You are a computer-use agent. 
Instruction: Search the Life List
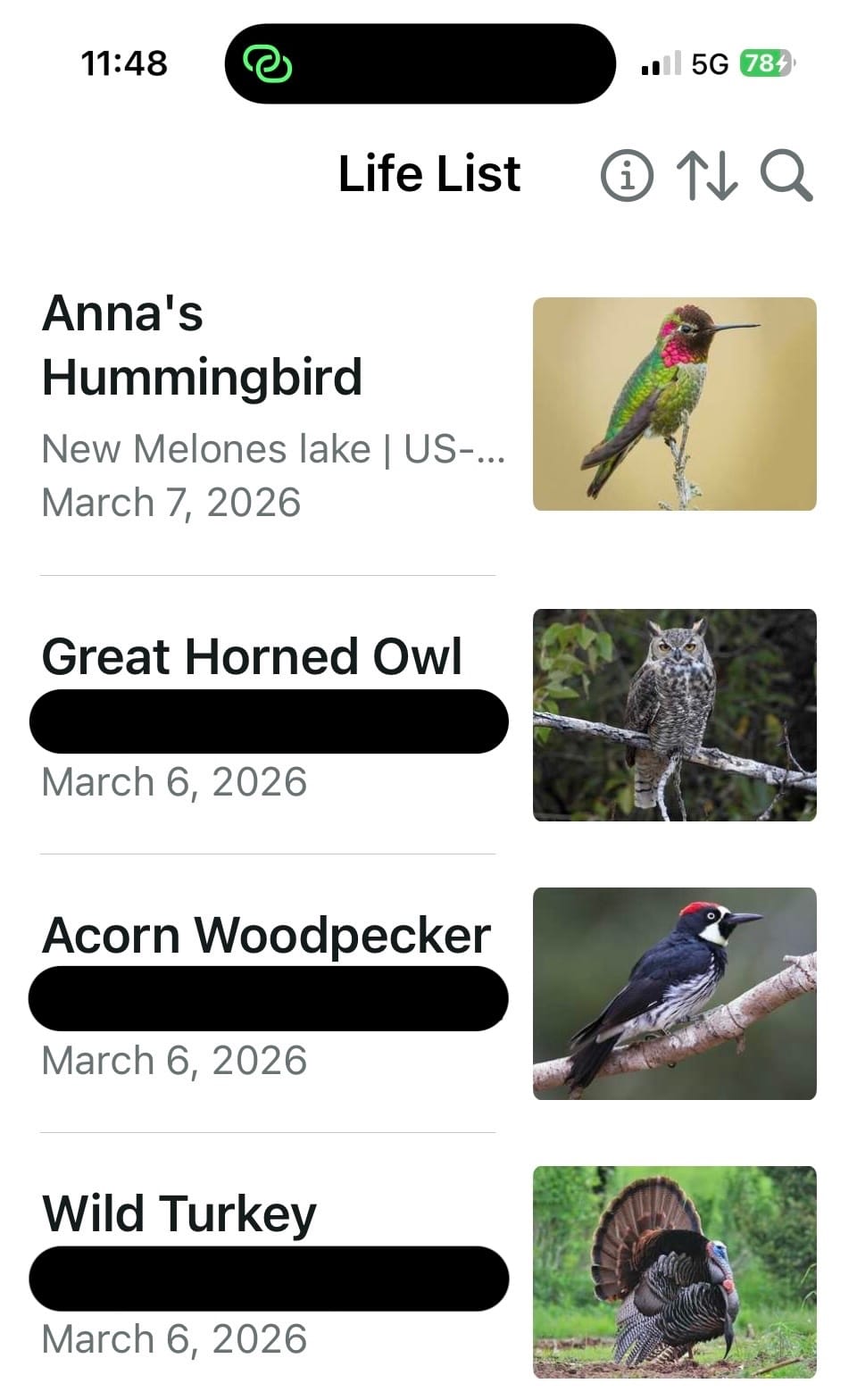(786, 175)
